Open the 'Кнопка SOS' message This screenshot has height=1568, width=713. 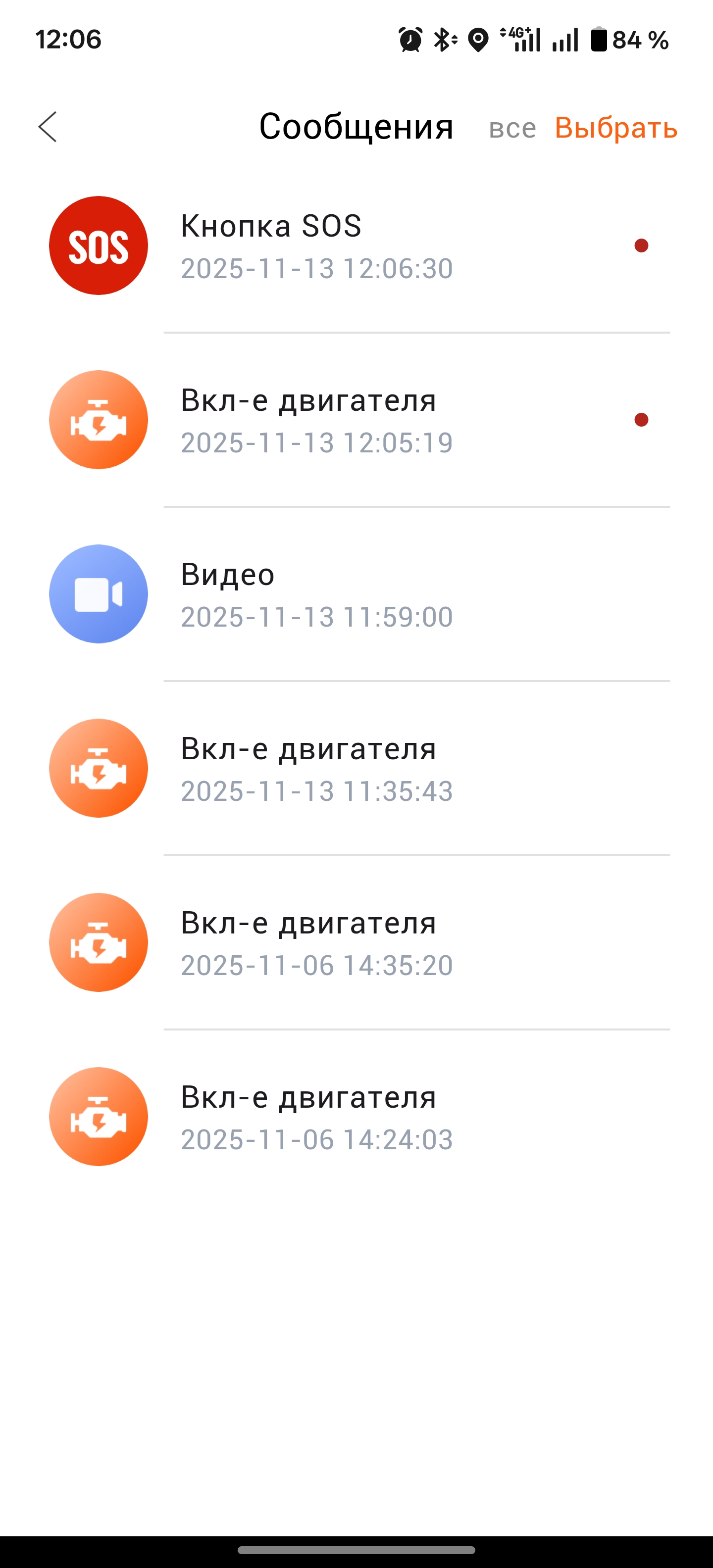[356, 246]
